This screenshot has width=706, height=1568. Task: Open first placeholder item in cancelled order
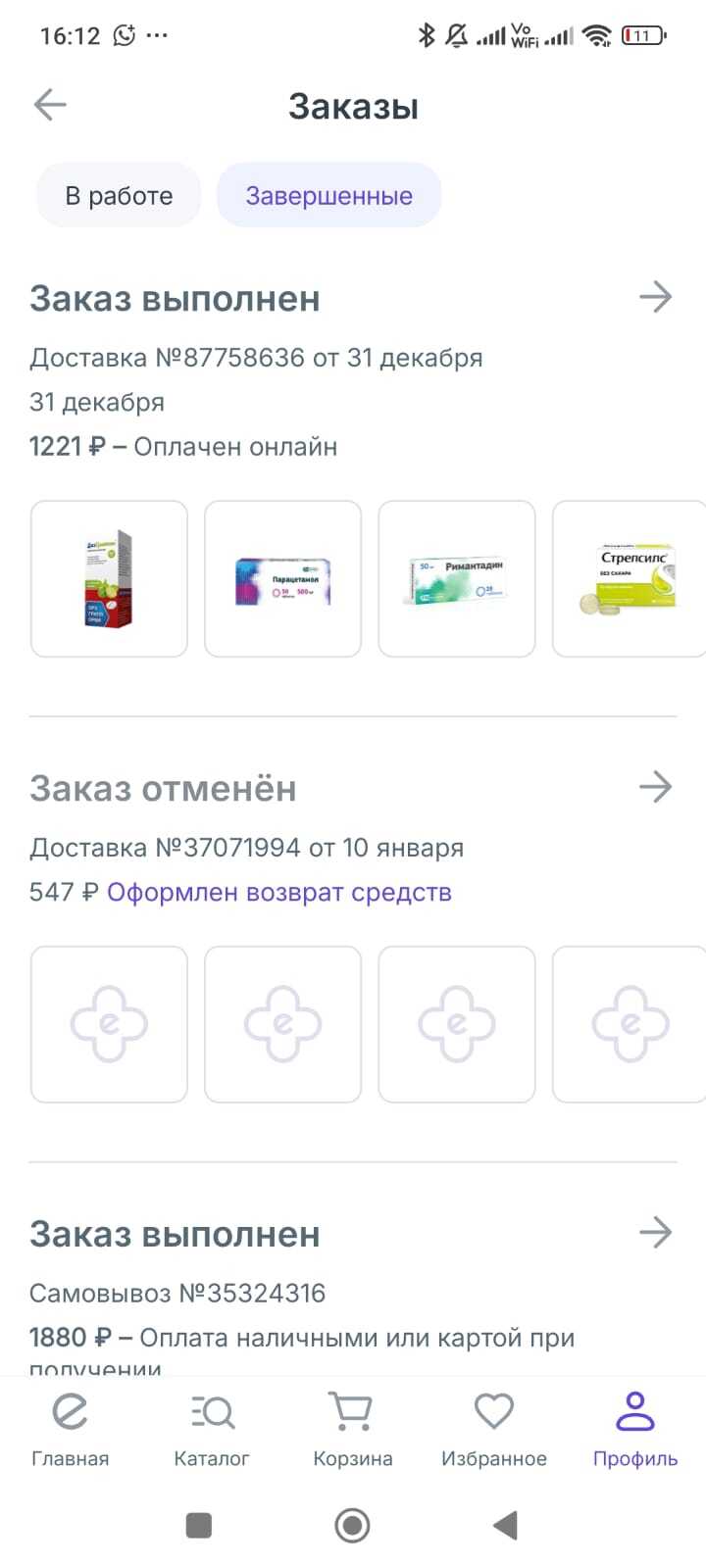[109, 1024]
